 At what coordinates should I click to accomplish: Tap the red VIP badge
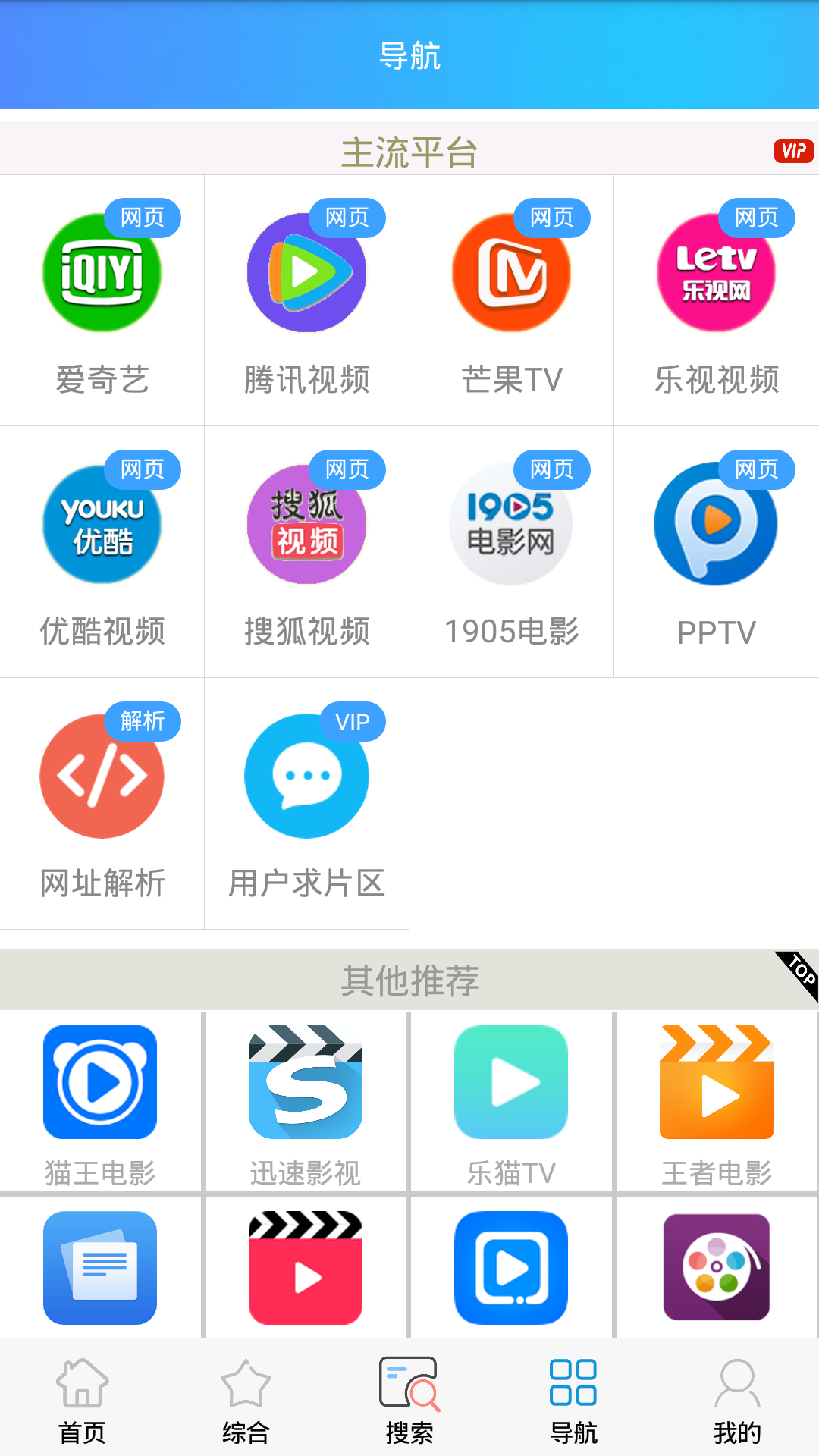793,151
